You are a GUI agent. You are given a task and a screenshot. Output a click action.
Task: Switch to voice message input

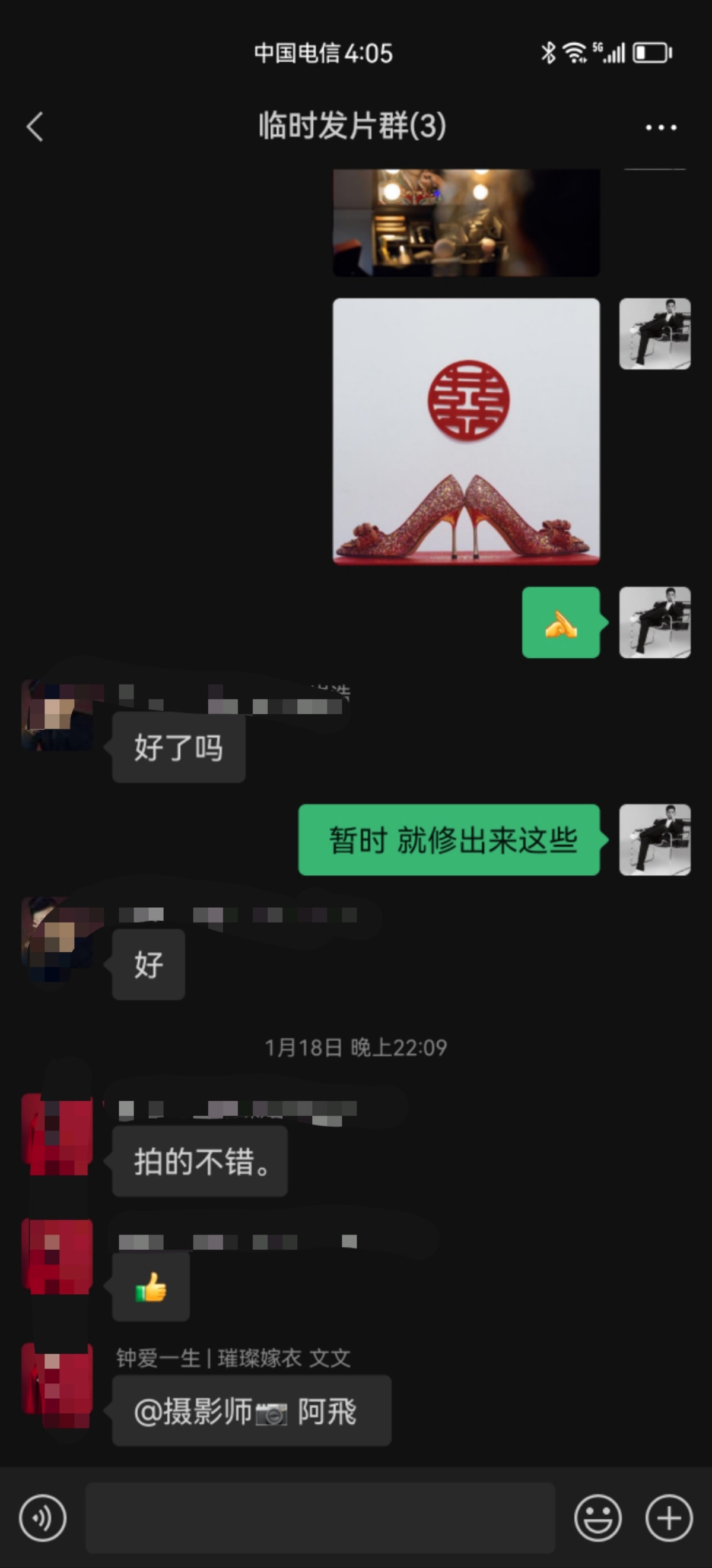[x=43, y=1518]
